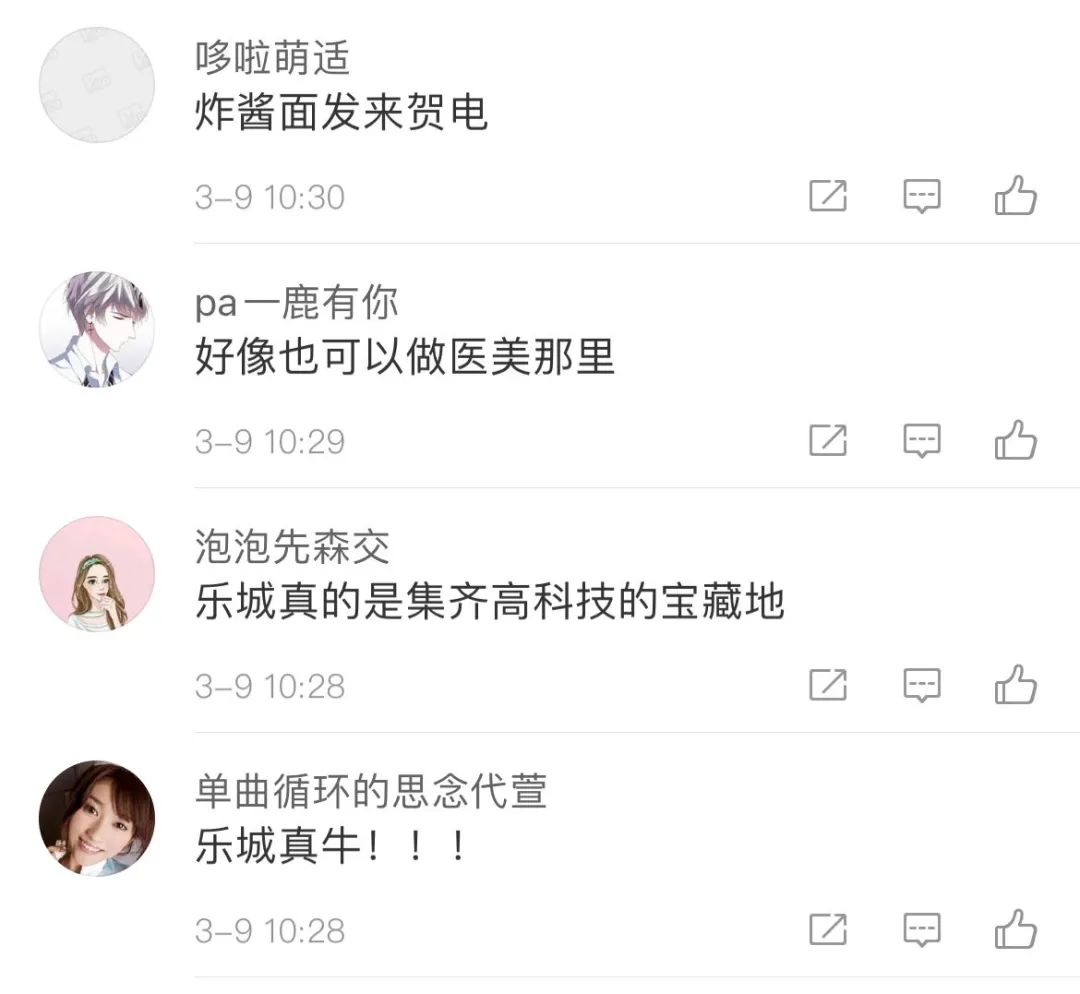The height and width of the screenshot is (994, 1080).
Task: Like 单曲循环的思念代萱's comment
Action: click(1015, 930)
